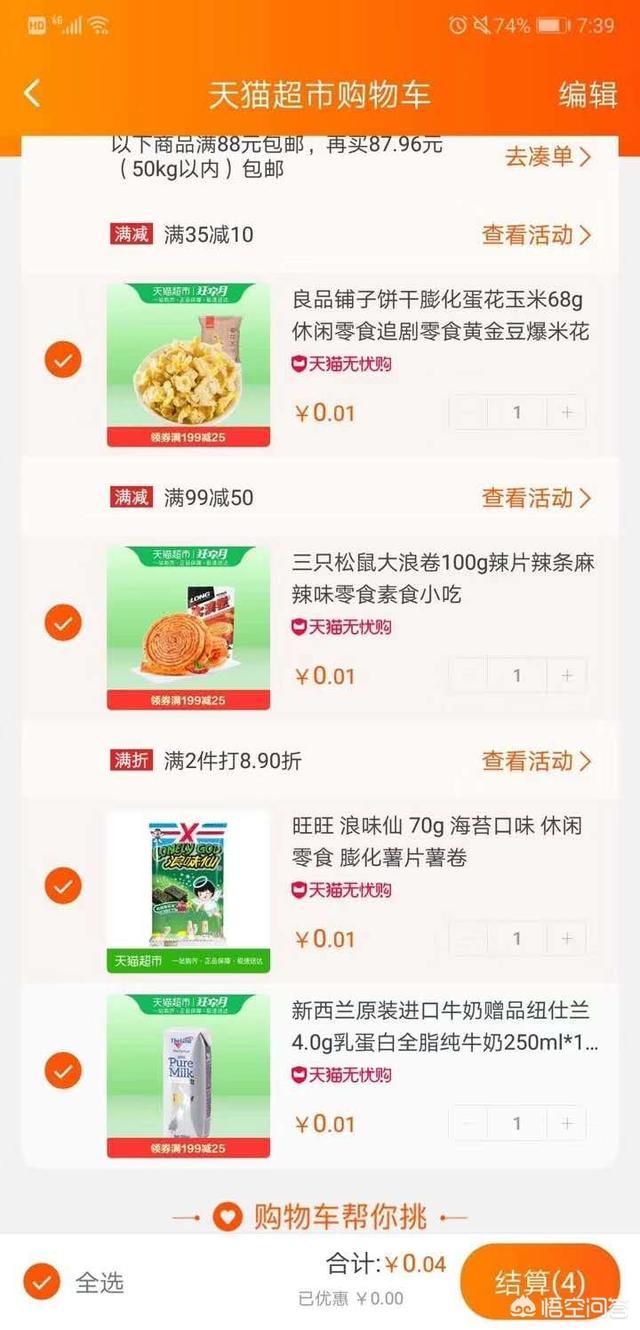
Task: Deselect the 纽仕兰 milk item
Action: pyautogui.click(x=63, y=1071)
